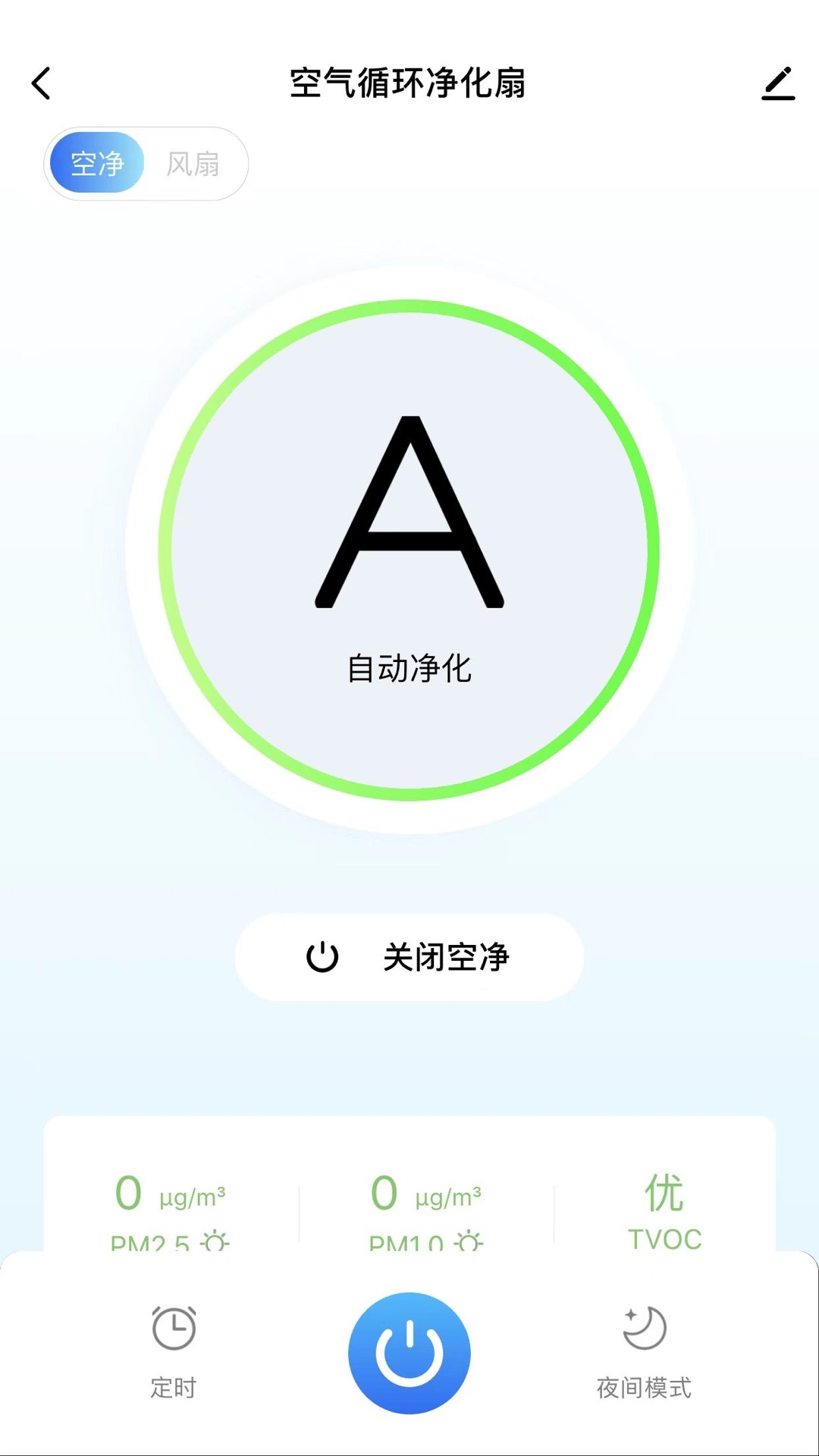The height and width of the screenshot is (1456, 819).
Task: Keep mode toggle on 空净
Action: (x=96, y=165)
